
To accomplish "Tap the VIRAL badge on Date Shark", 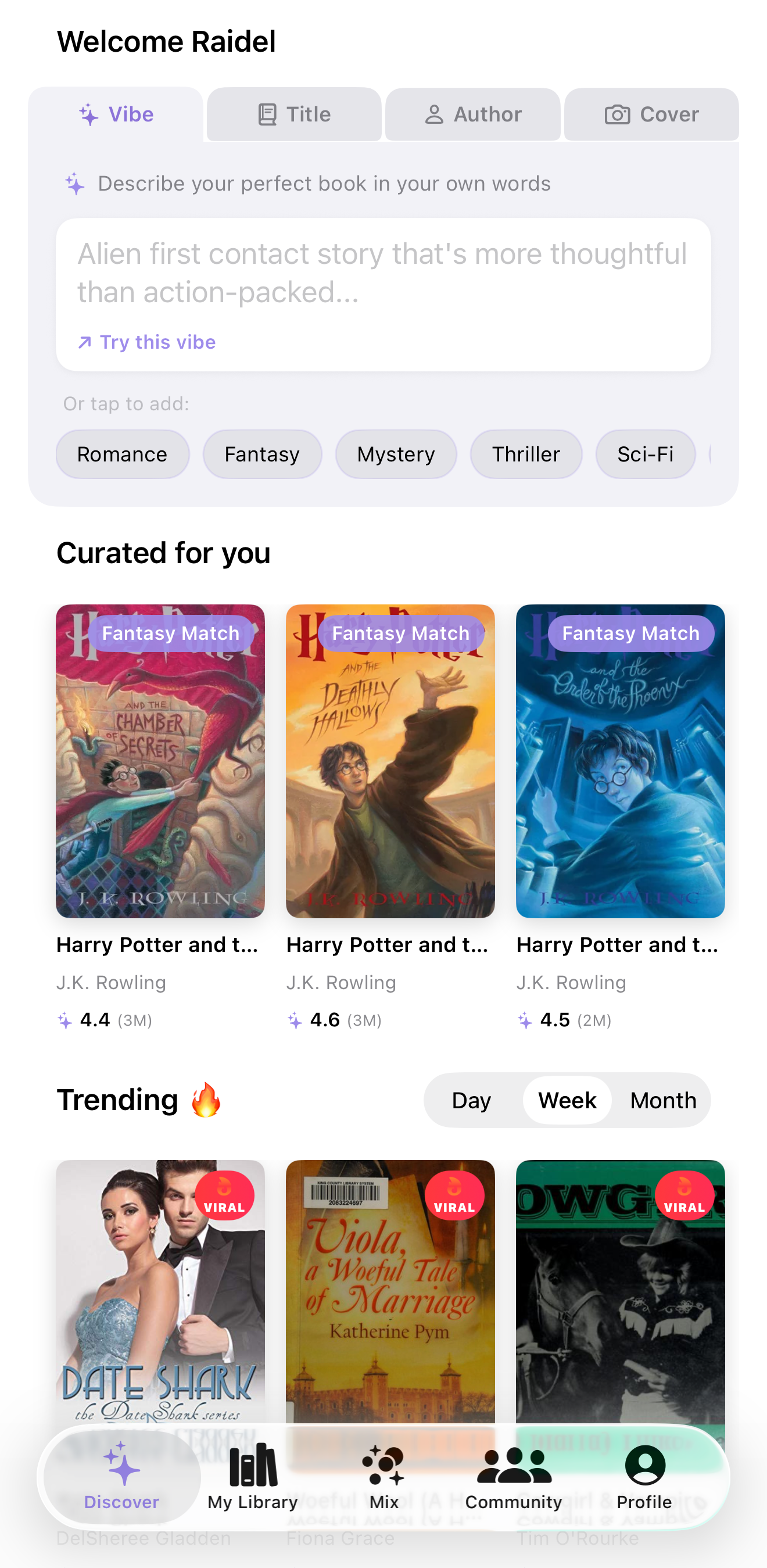I will [x=224, y=1195].
